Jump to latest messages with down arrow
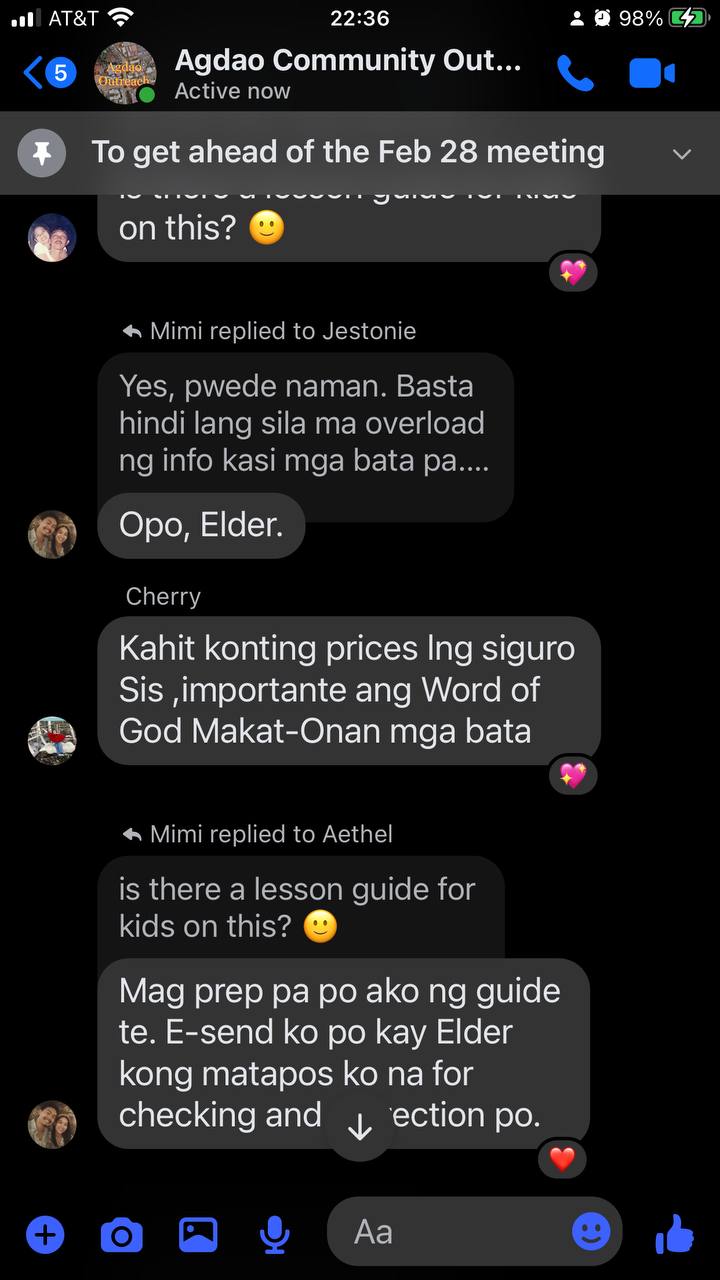Viewport: 720px width, 1280px height. coord(360,1128)
